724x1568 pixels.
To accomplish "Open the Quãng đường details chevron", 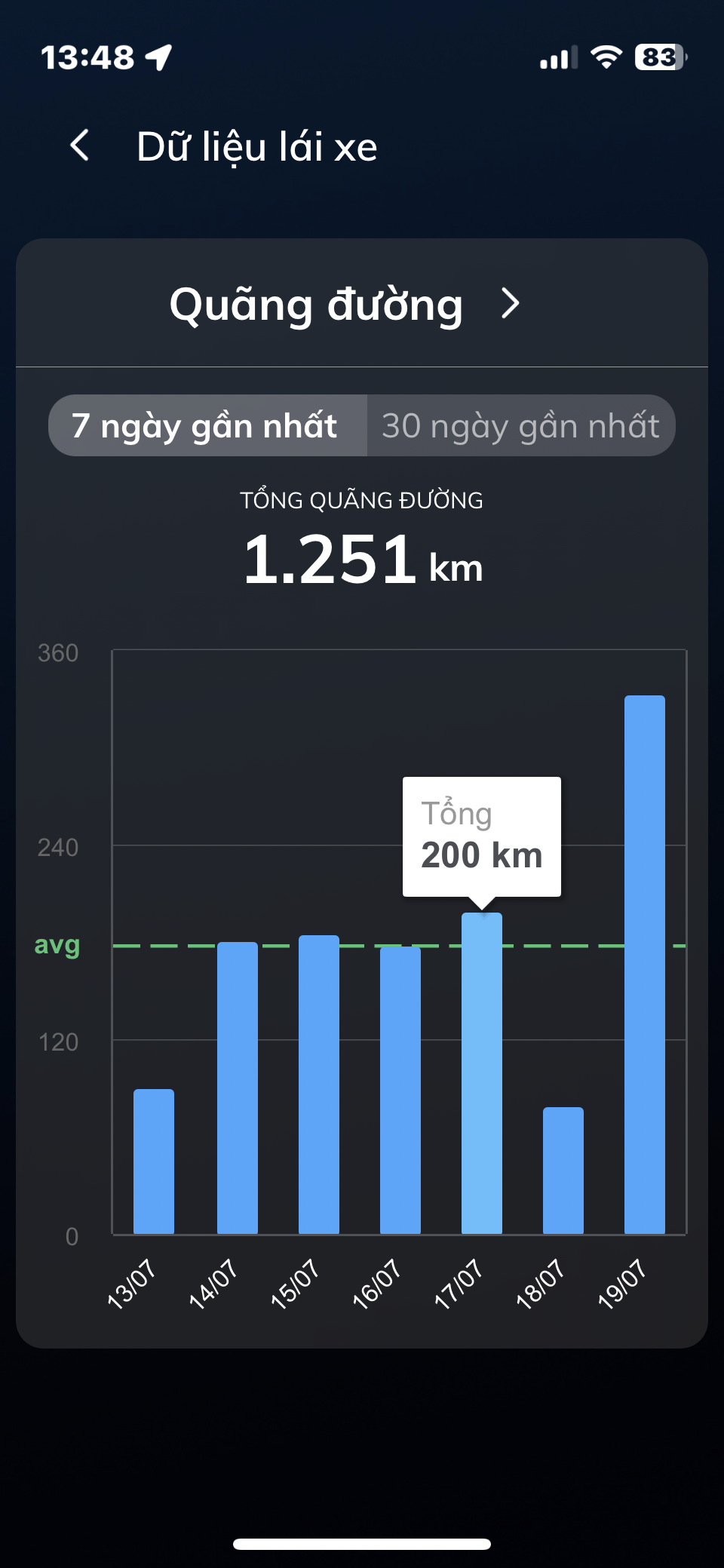I will [511, 304].
